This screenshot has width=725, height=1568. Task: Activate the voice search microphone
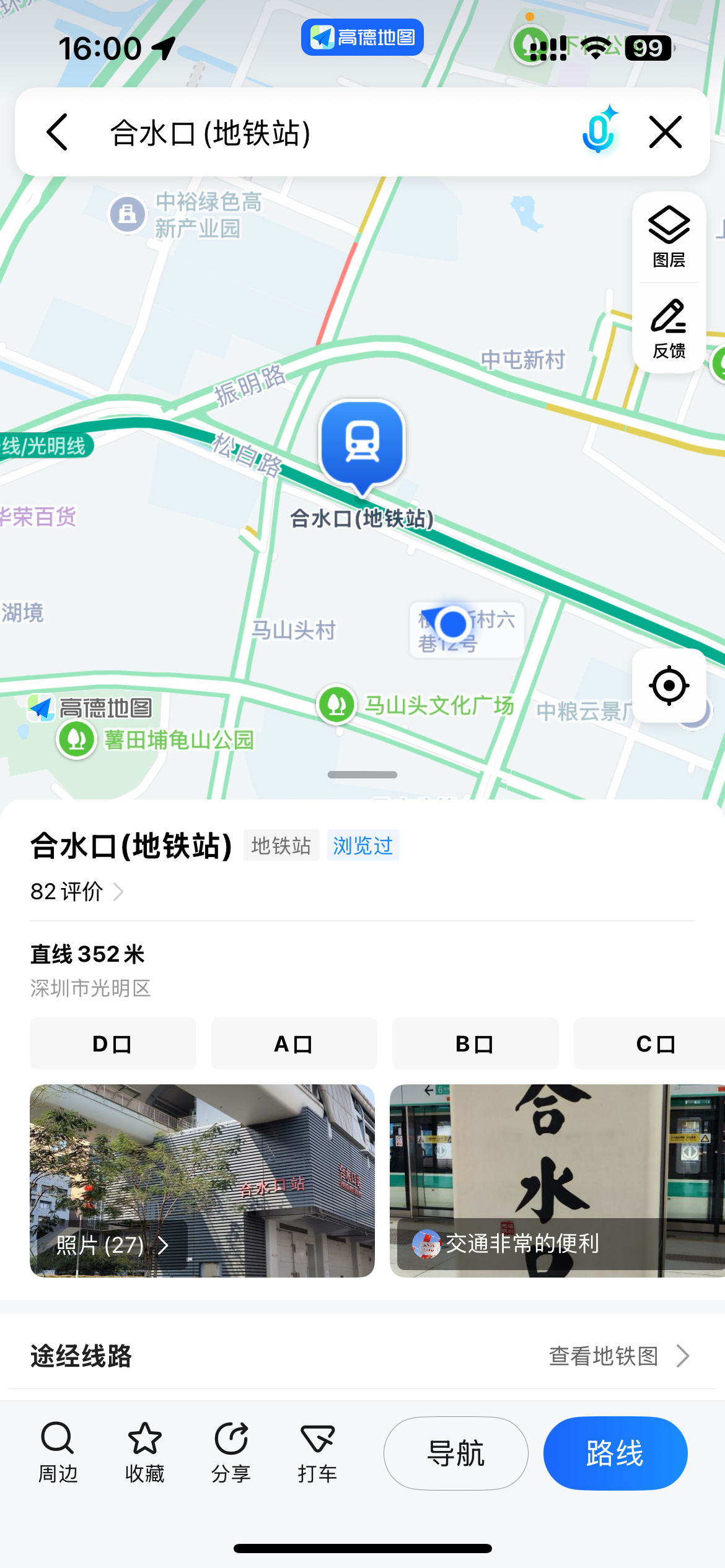[599, 132]
